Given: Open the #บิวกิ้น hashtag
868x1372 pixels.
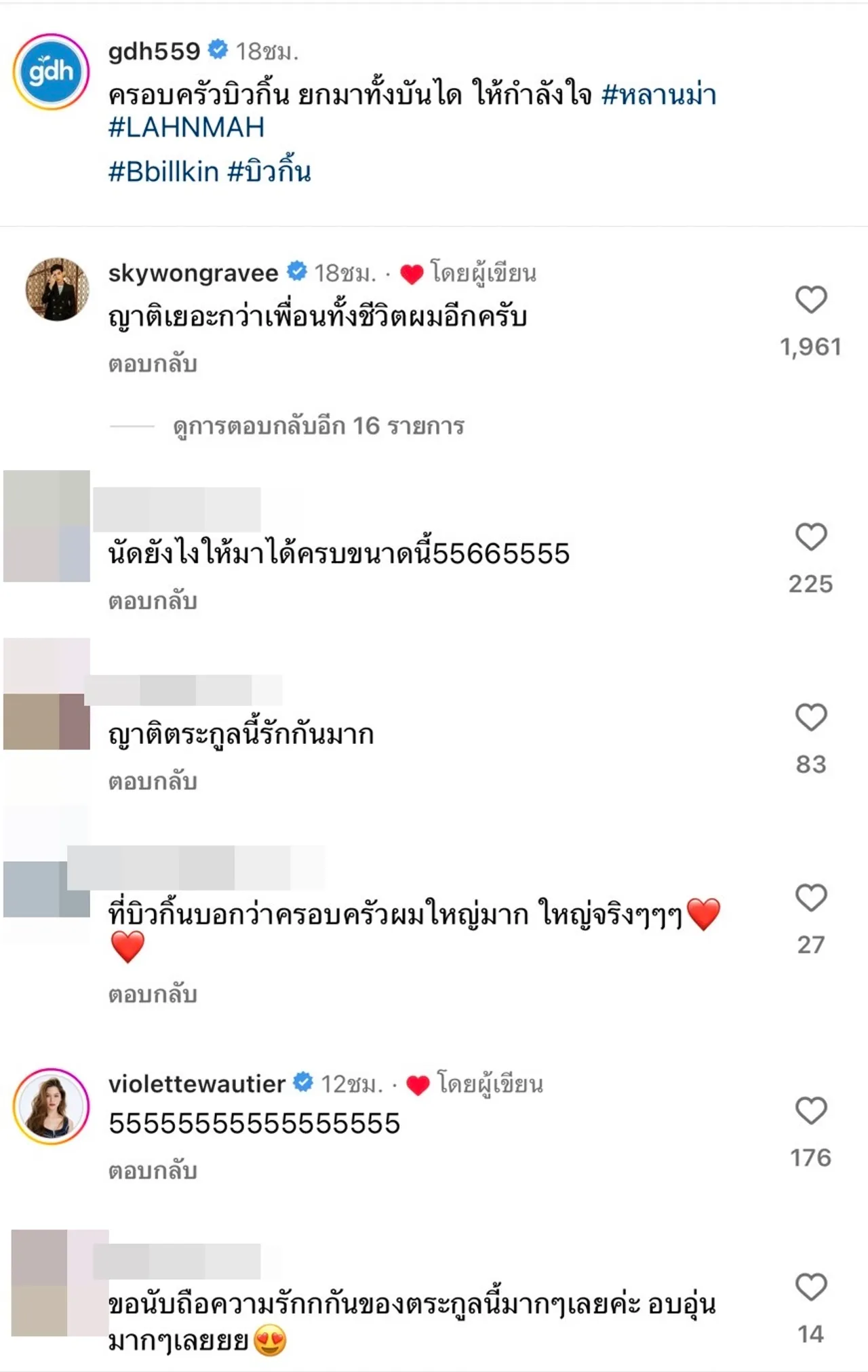Looking at the screenshot, I should click(269, 172).
